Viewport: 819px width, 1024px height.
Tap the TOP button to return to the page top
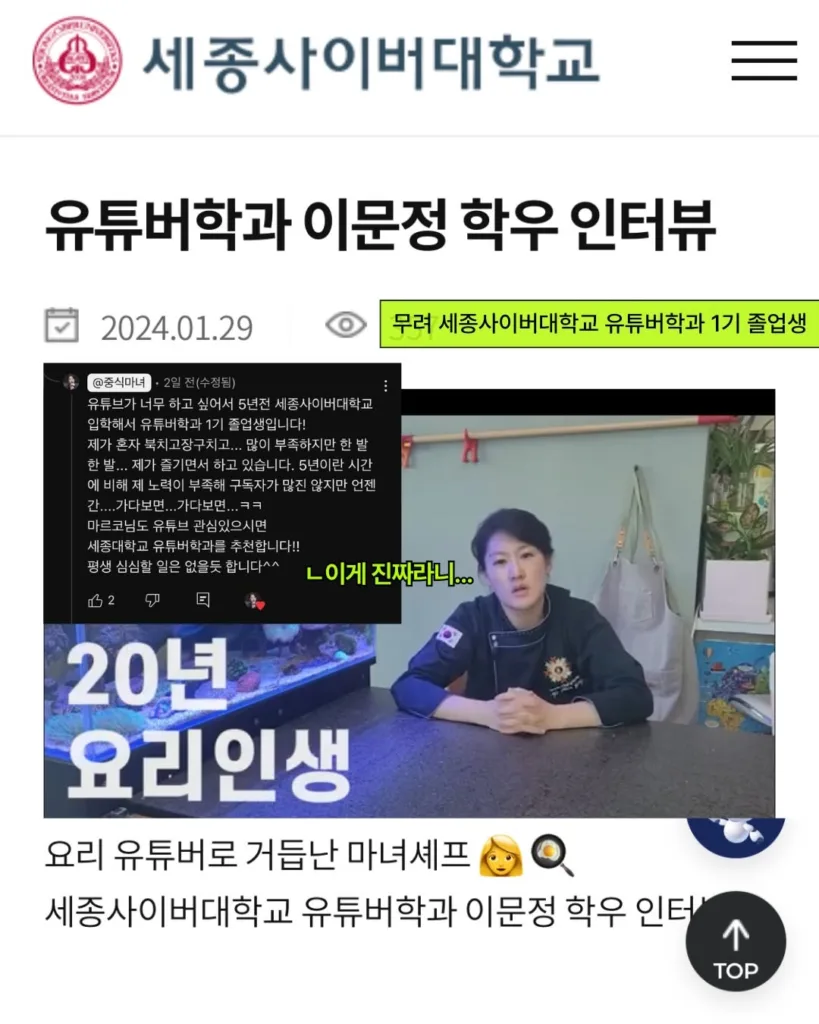coord(735,942)
